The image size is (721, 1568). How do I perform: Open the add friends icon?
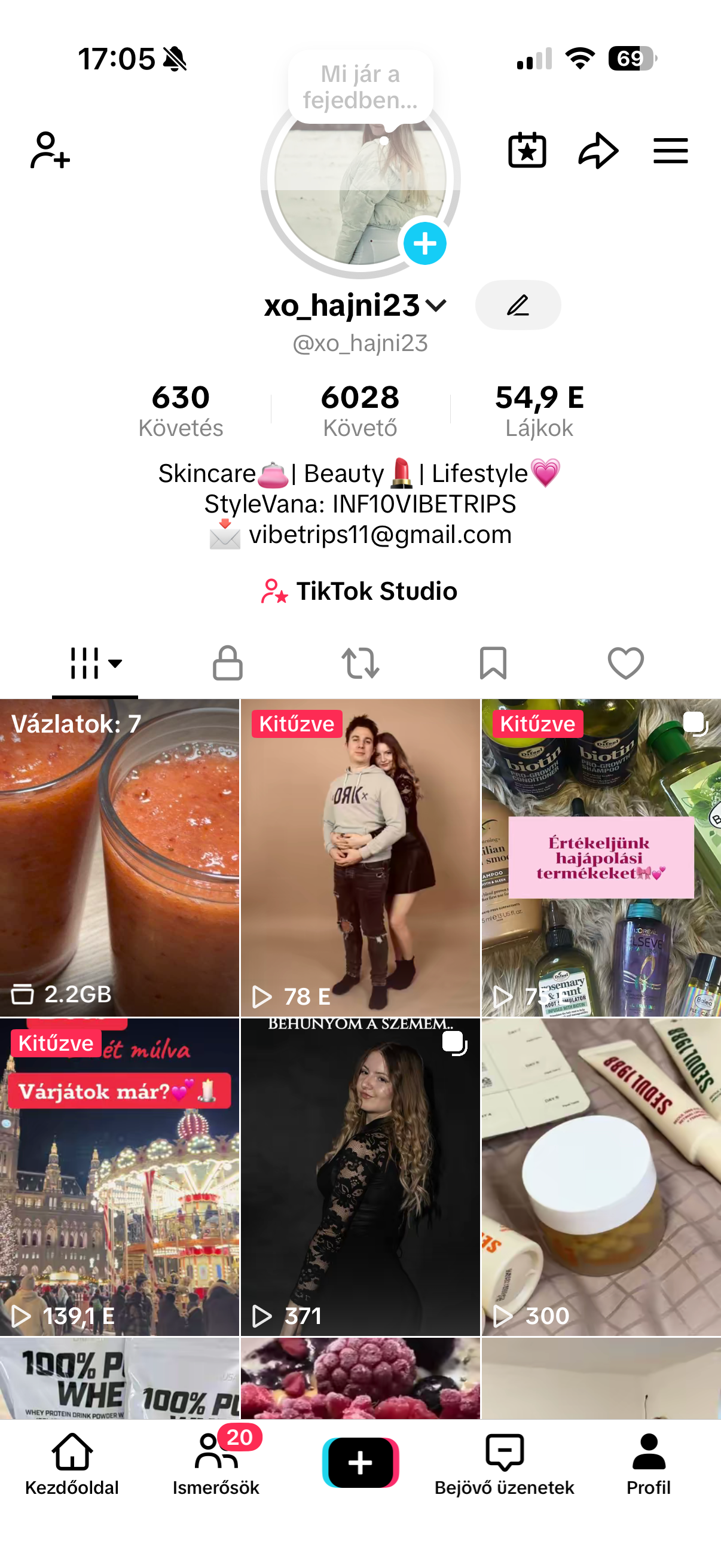50,150
